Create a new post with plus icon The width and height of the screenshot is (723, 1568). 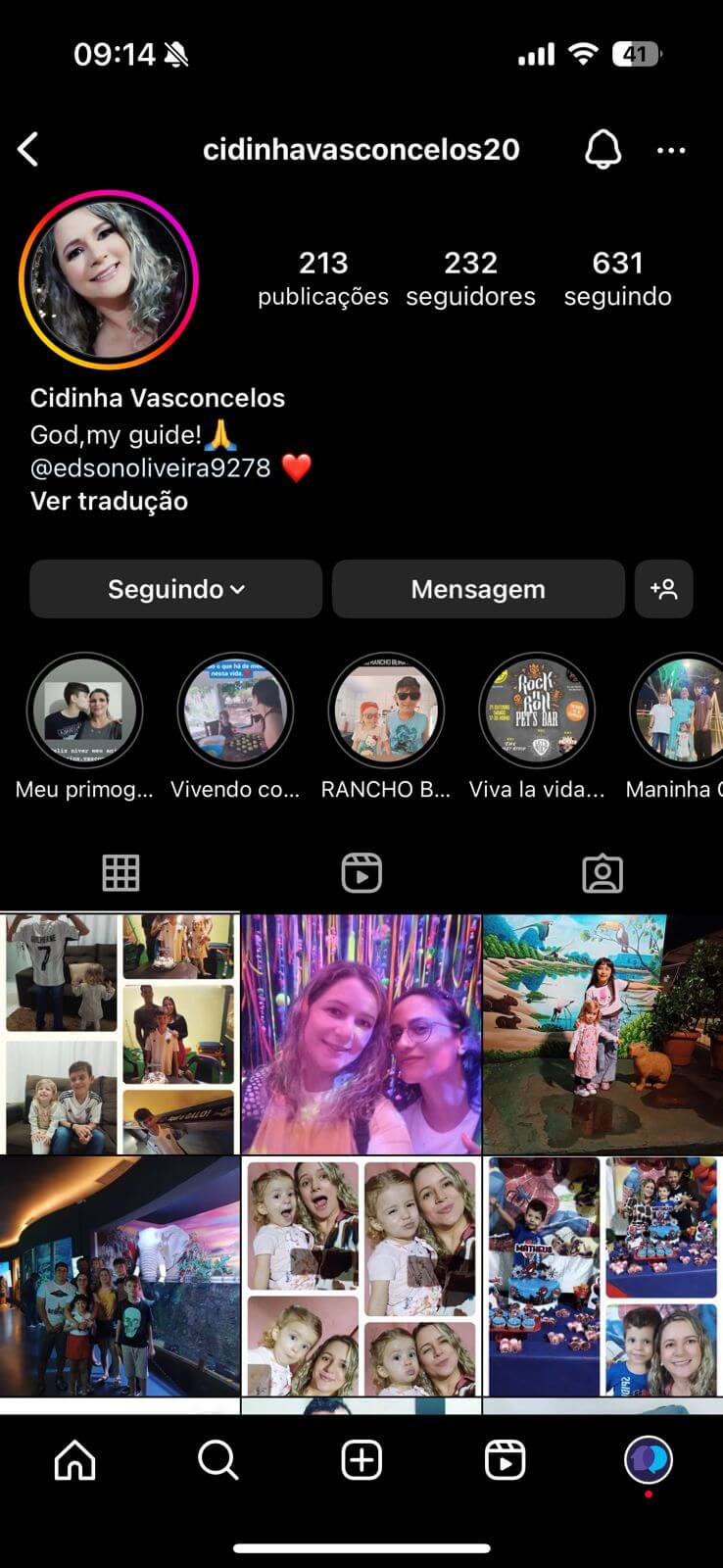click(x=361, y=1460)
